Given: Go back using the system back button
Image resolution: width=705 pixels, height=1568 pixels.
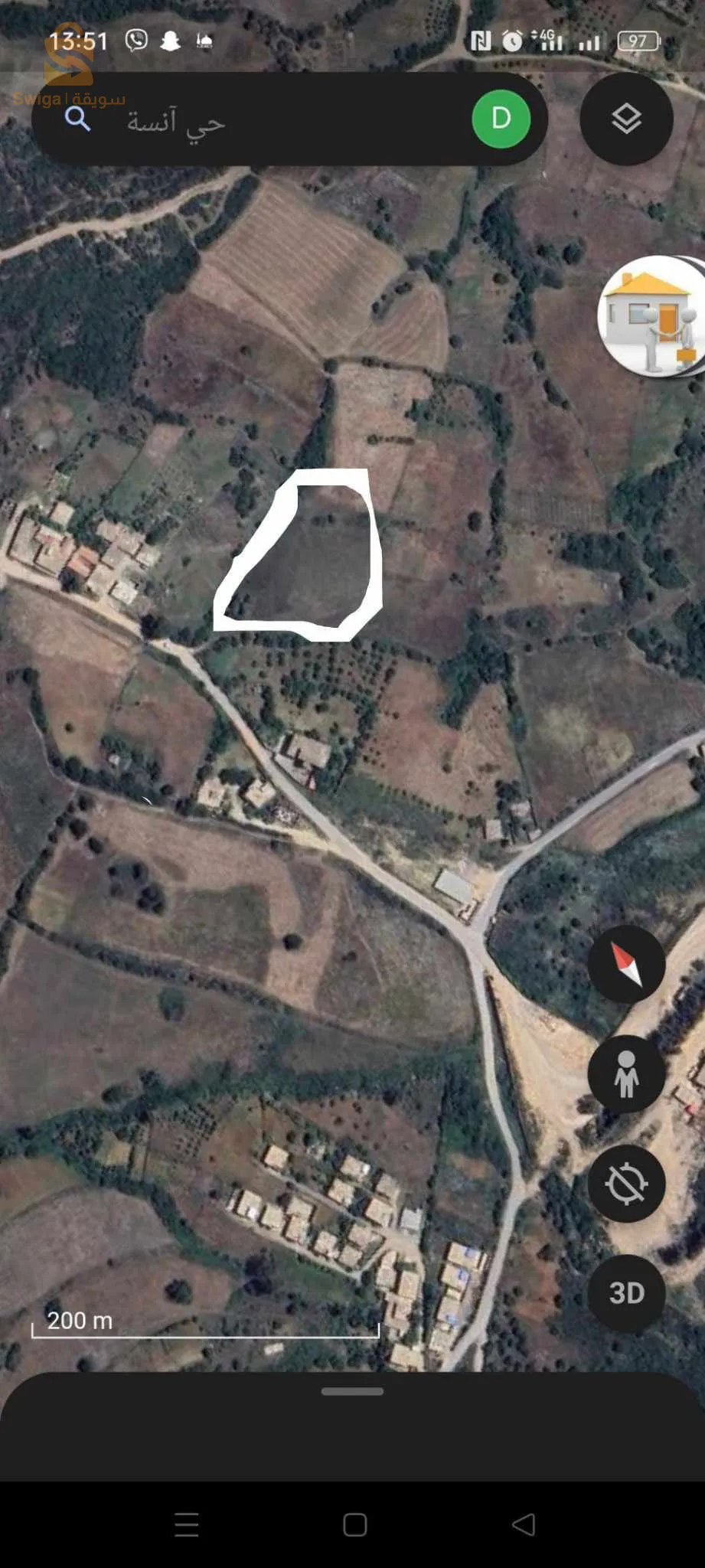Looking at the screenshot, I should click(x=524, y=1524).
